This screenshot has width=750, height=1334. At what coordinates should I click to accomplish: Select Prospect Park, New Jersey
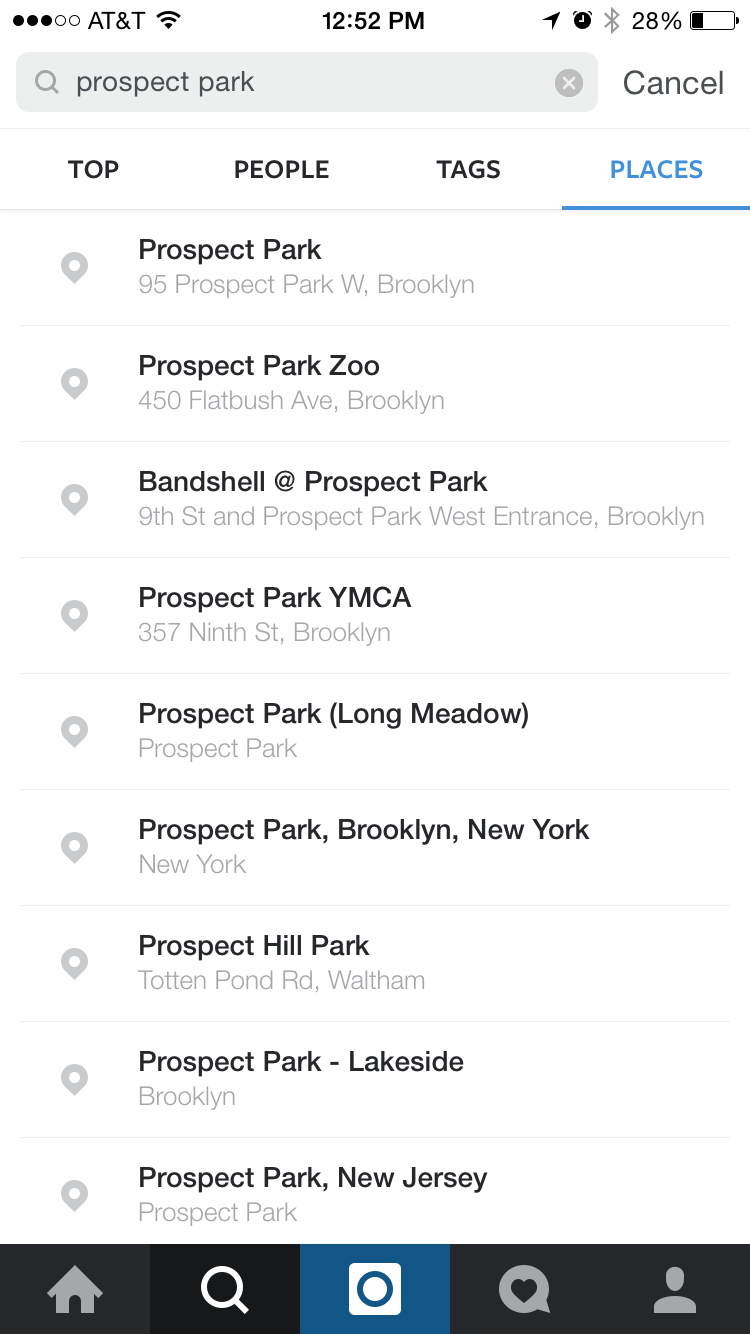pyautogui.click(x=375, y=1191)
